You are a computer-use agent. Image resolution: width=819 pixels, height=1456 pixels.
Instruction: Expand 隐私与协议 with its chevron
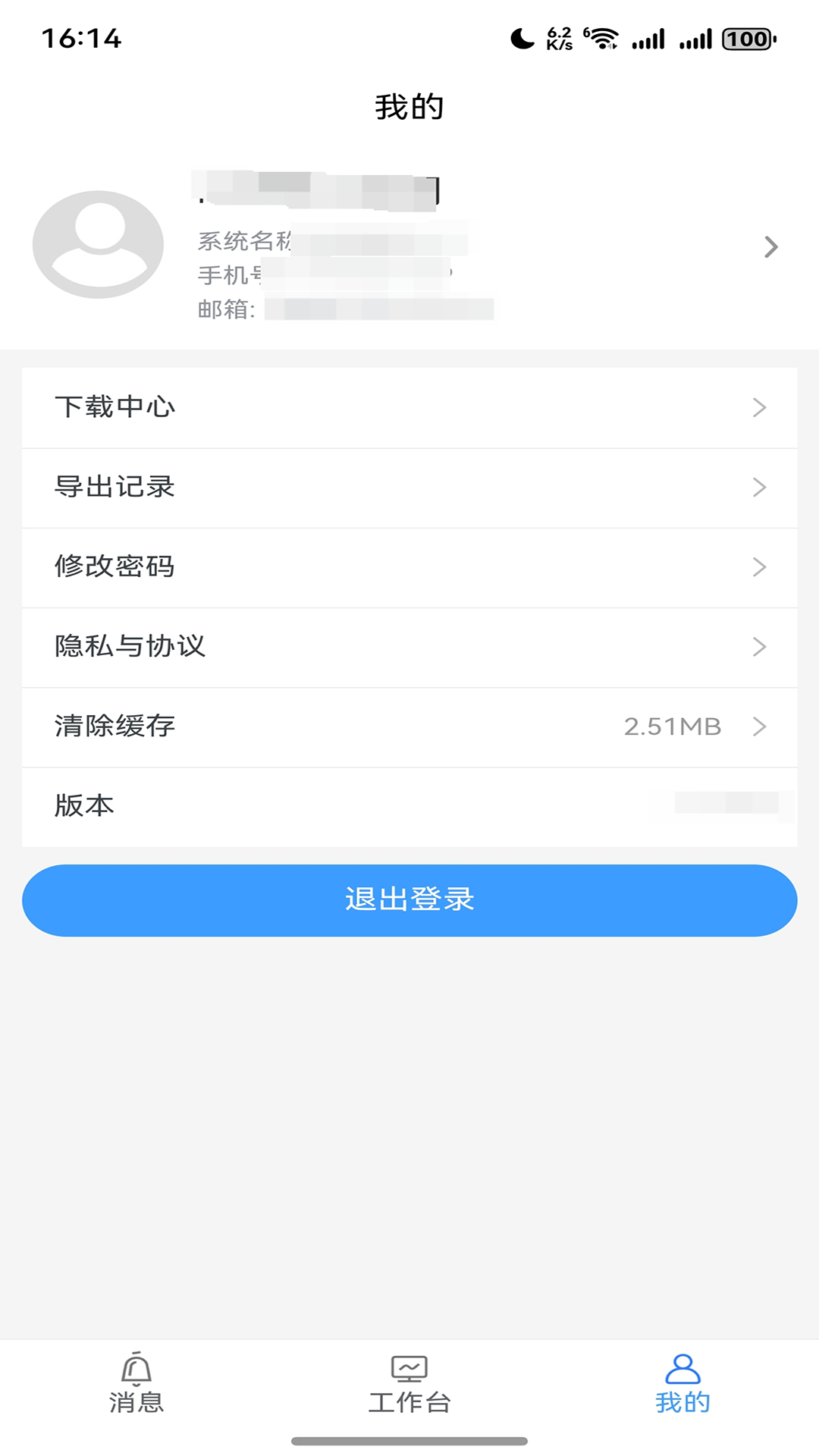761,647
